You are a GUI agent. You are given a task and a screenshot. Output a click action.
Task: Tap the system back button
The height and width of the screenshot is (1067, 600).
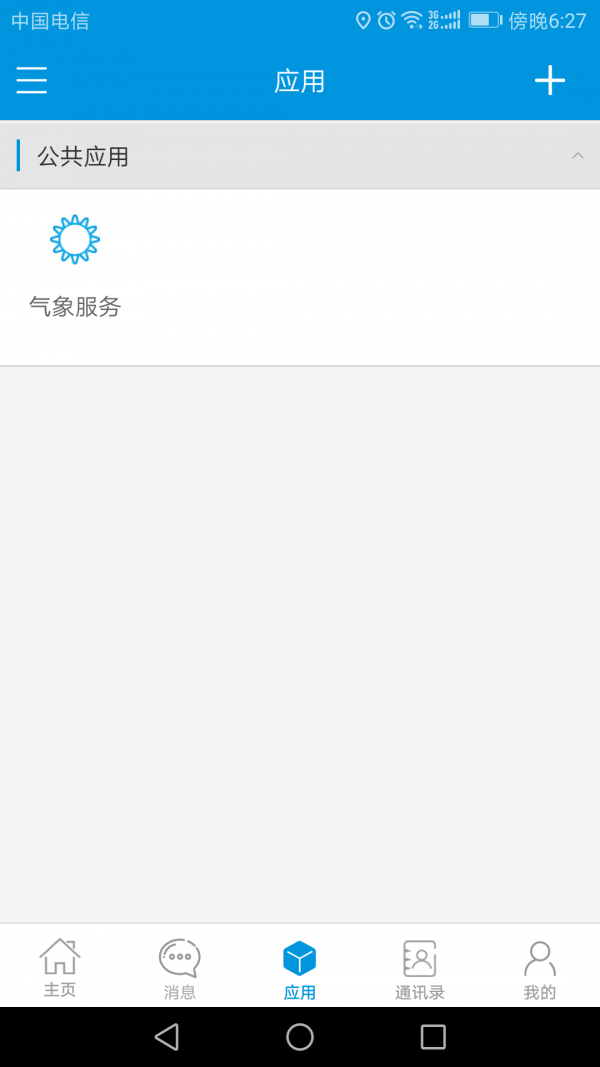pos(167,1037)
